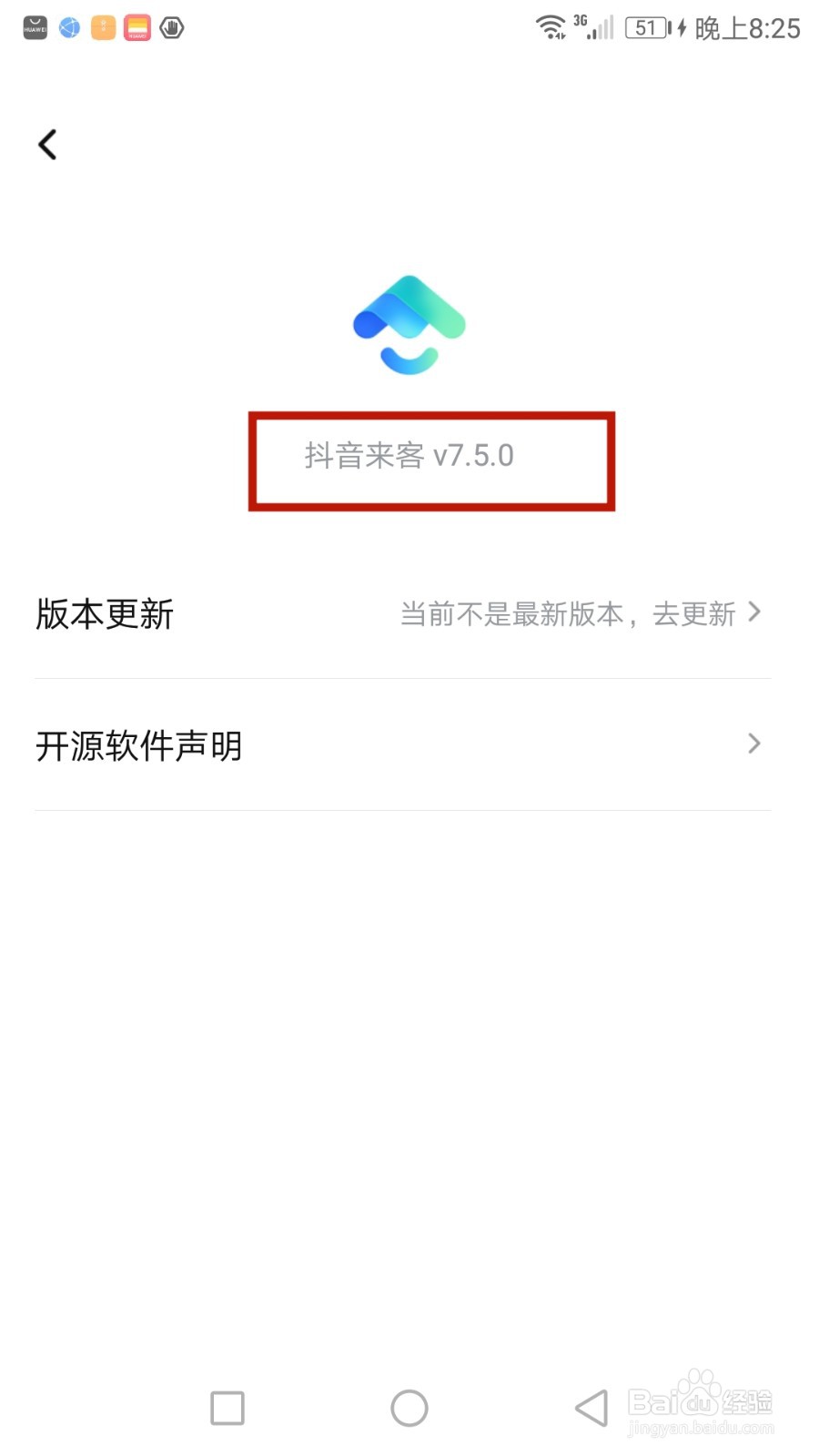The image size is (819, 1456).
Task: Tap the stop-sign icon in the status bar
Action: coord(171,28)
